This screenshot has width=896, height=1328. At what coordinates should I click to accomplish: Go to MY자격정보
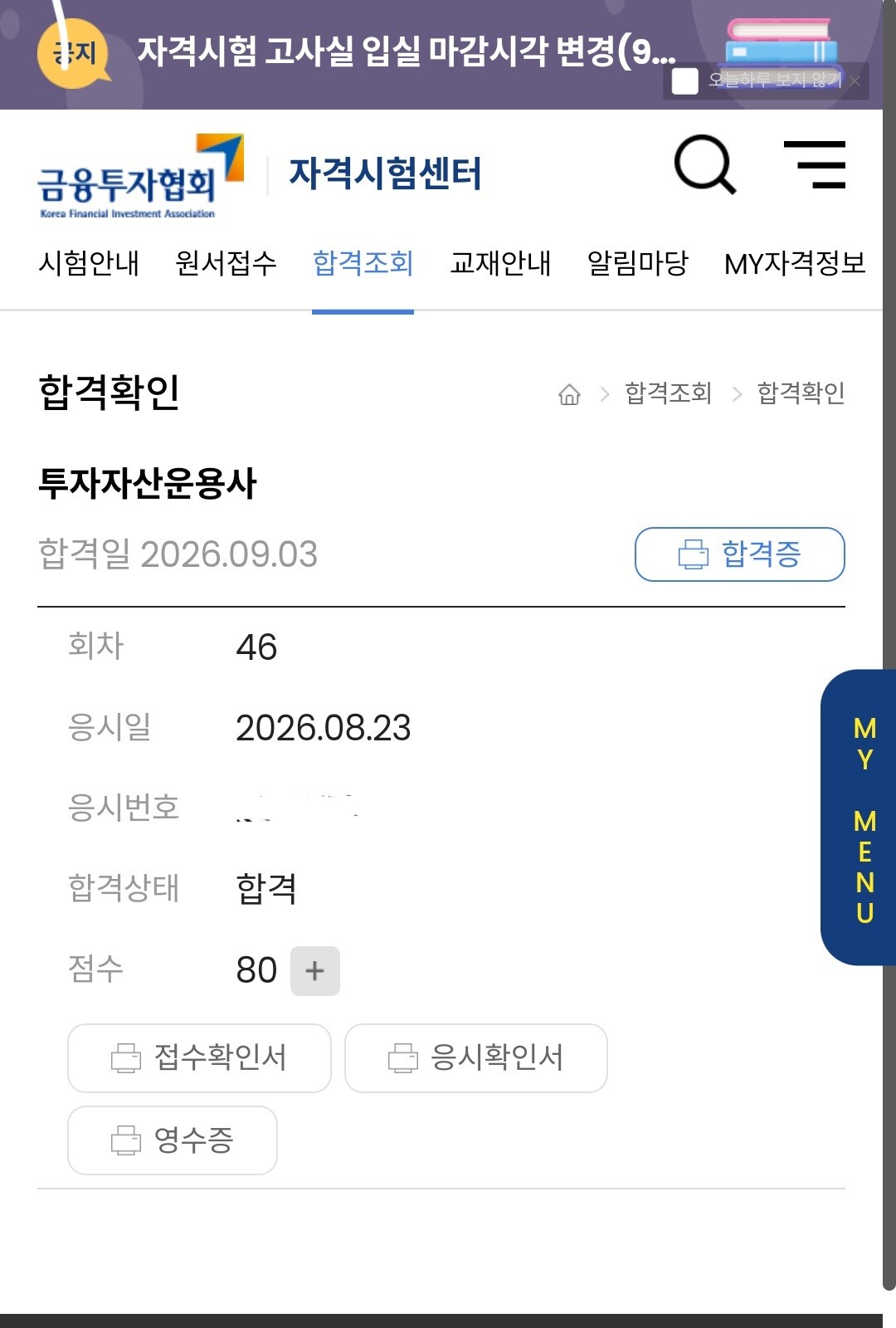click(x=795, y=264)
